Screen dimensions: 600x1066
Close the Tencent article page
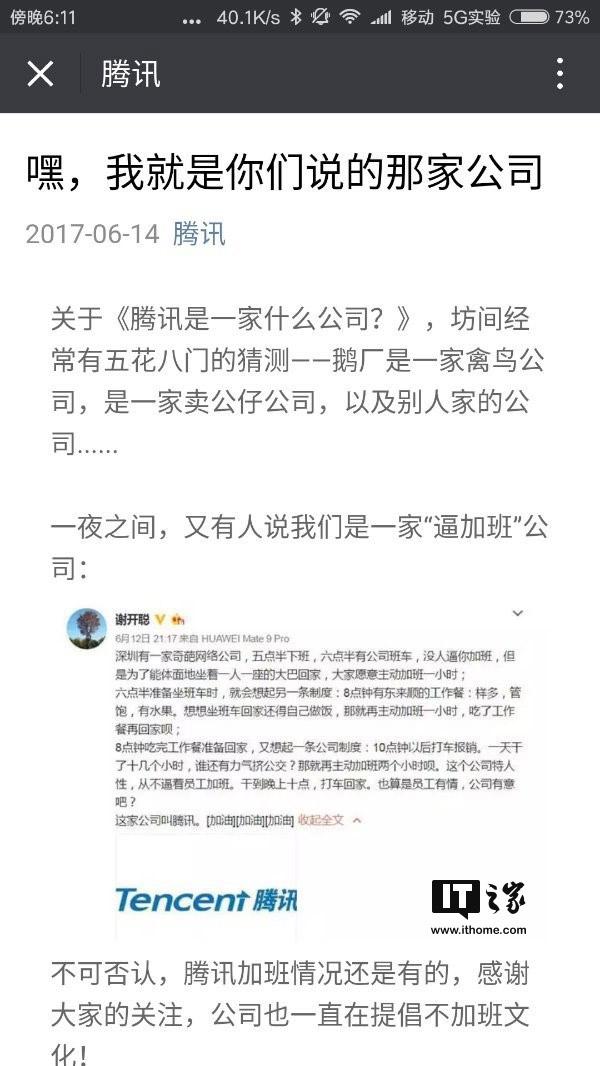pyautogui.click(x=40, y=74)
